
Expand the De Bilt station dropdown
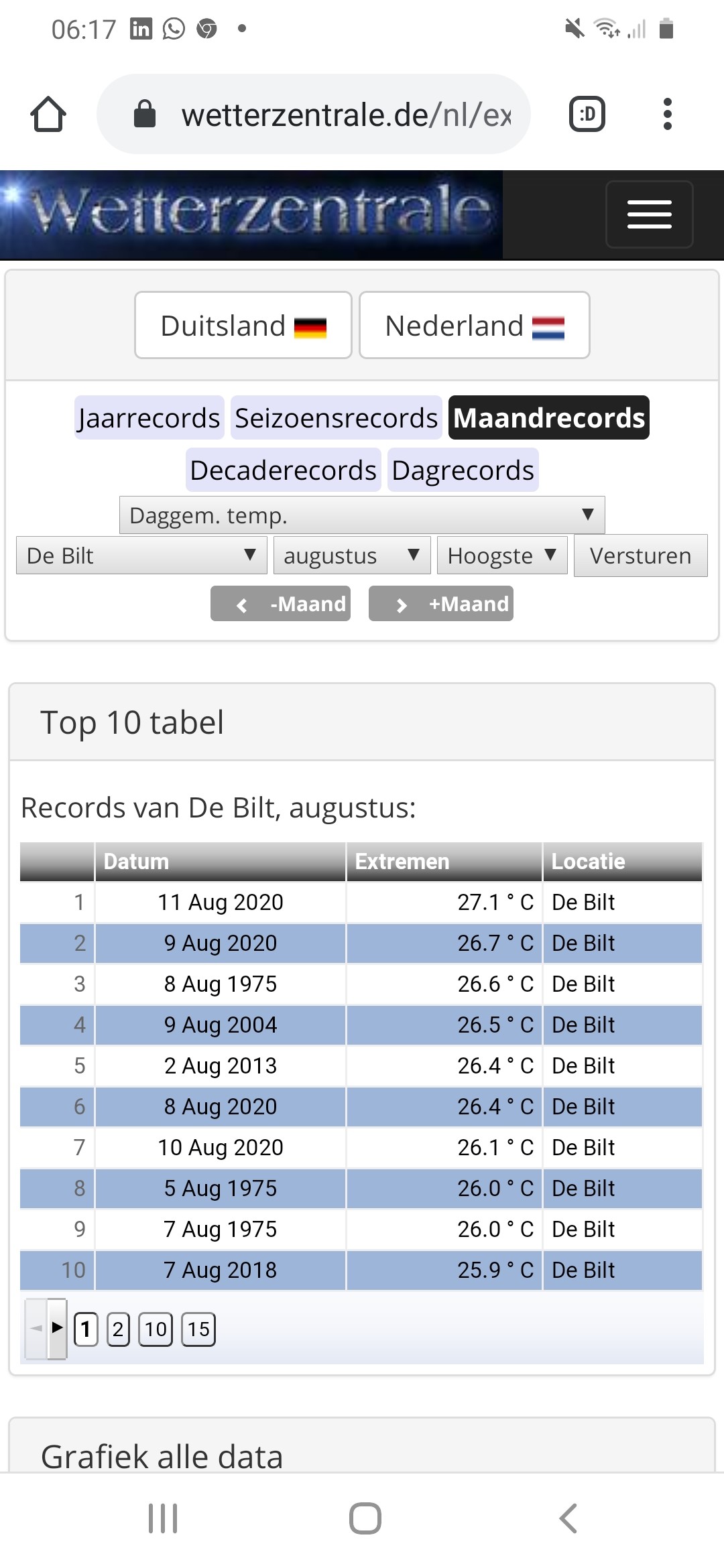tap(141, 555)
